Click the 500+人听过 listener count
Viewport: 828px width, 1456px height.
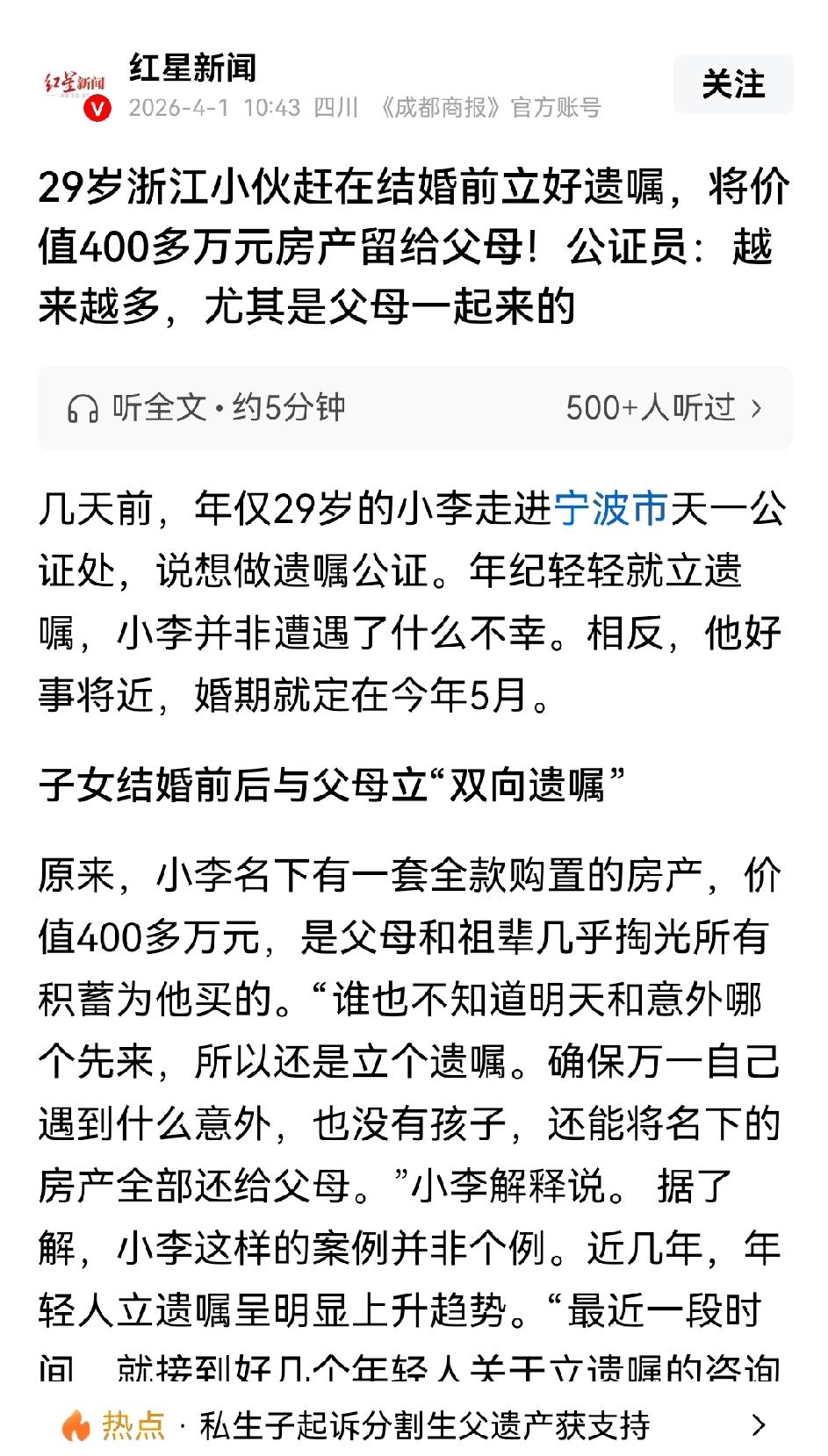click(650, 406)
